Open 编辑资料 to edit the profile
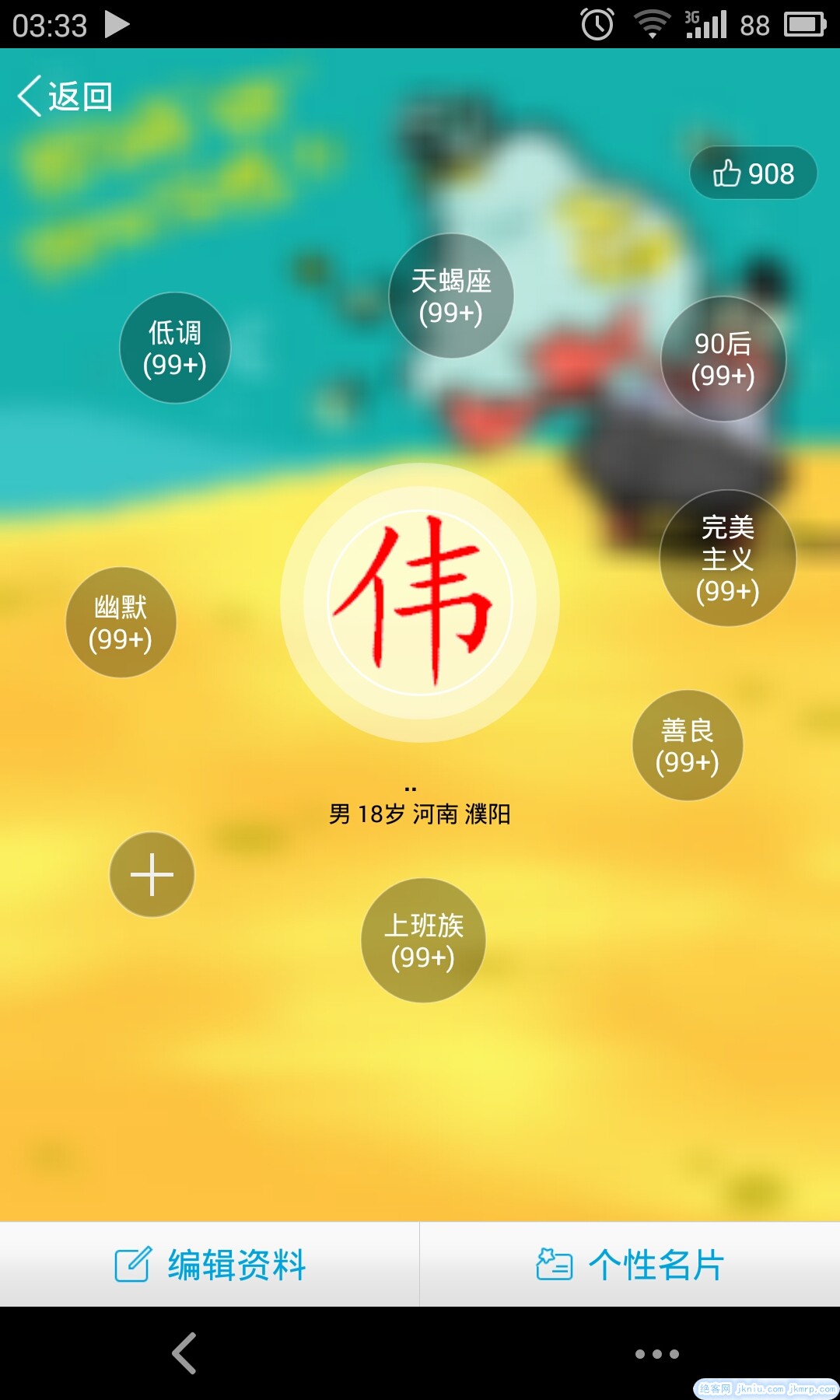840x1400 pixels. click(x=210, y=1265)
